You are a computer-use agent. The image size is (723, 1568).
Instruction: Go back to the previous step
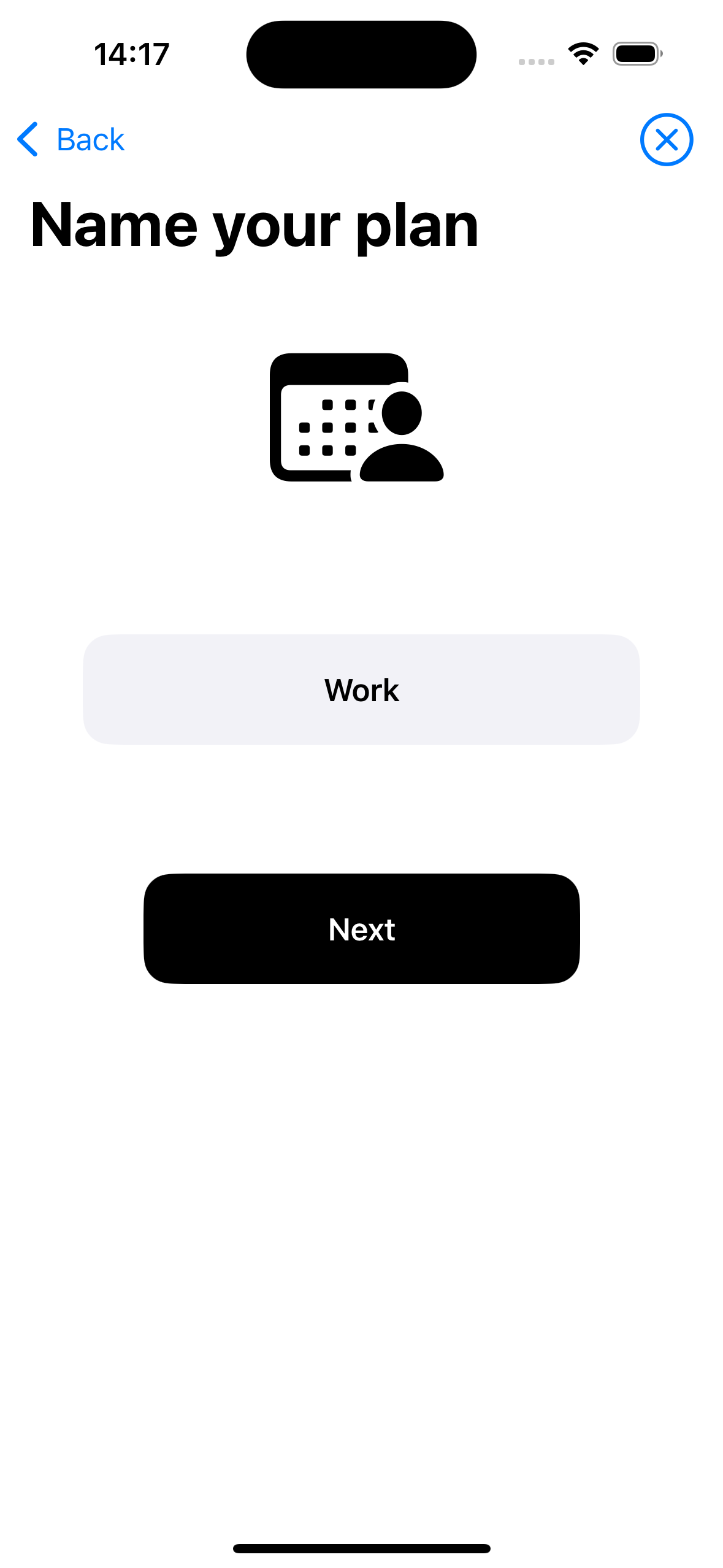point(71,140)
